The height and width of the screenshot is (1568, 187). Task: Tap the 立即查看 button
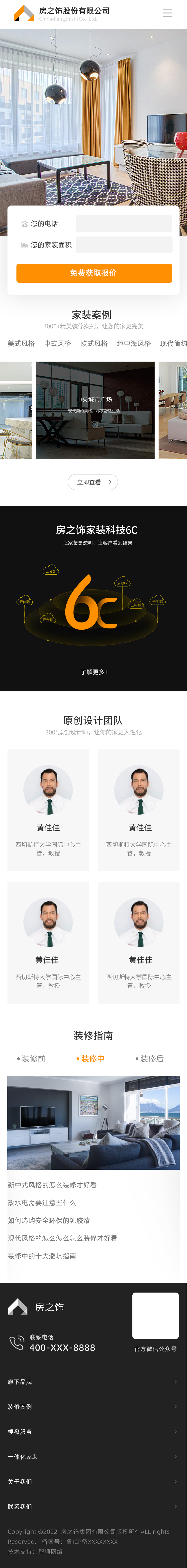click(93, 482)
